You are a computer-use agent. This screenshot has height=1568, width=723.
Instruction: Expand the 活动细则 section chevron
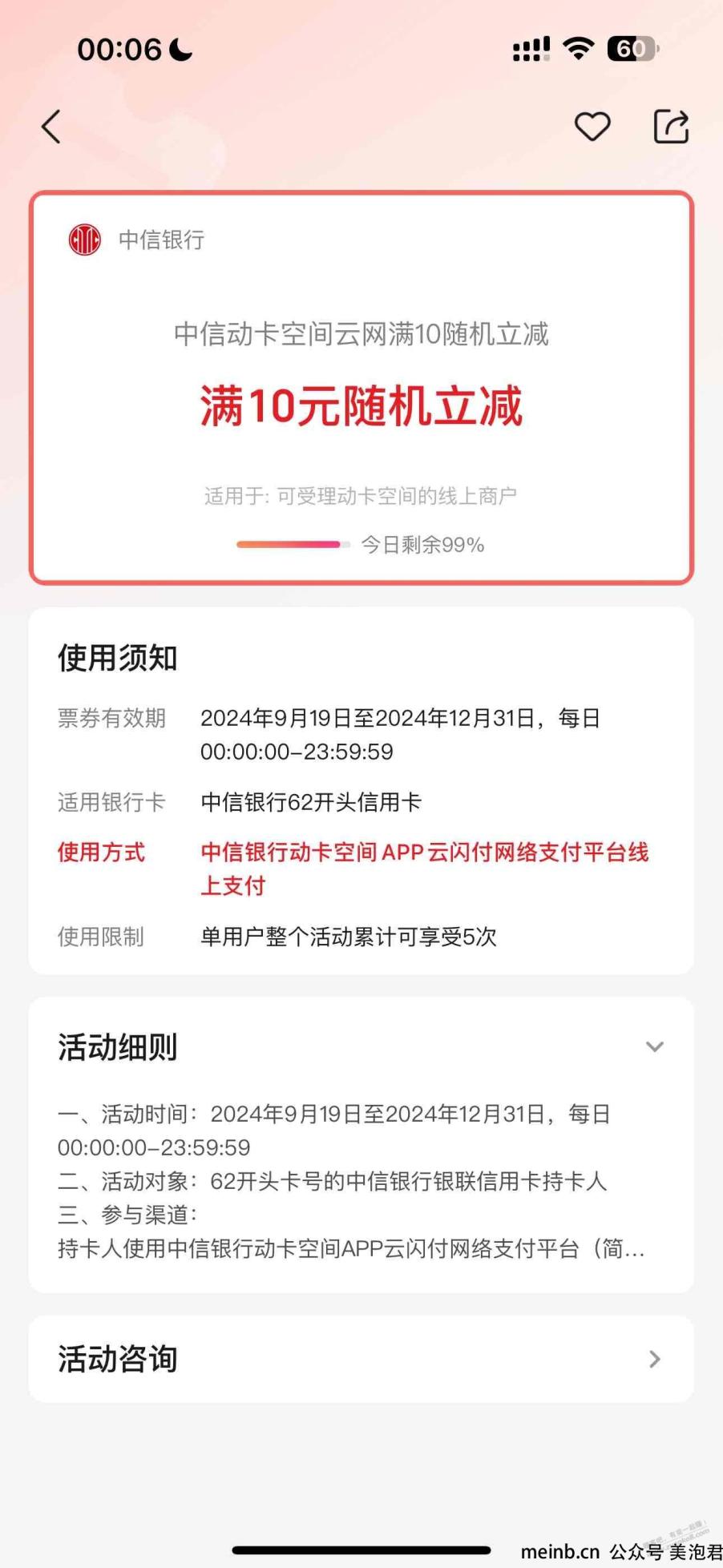655,1046
